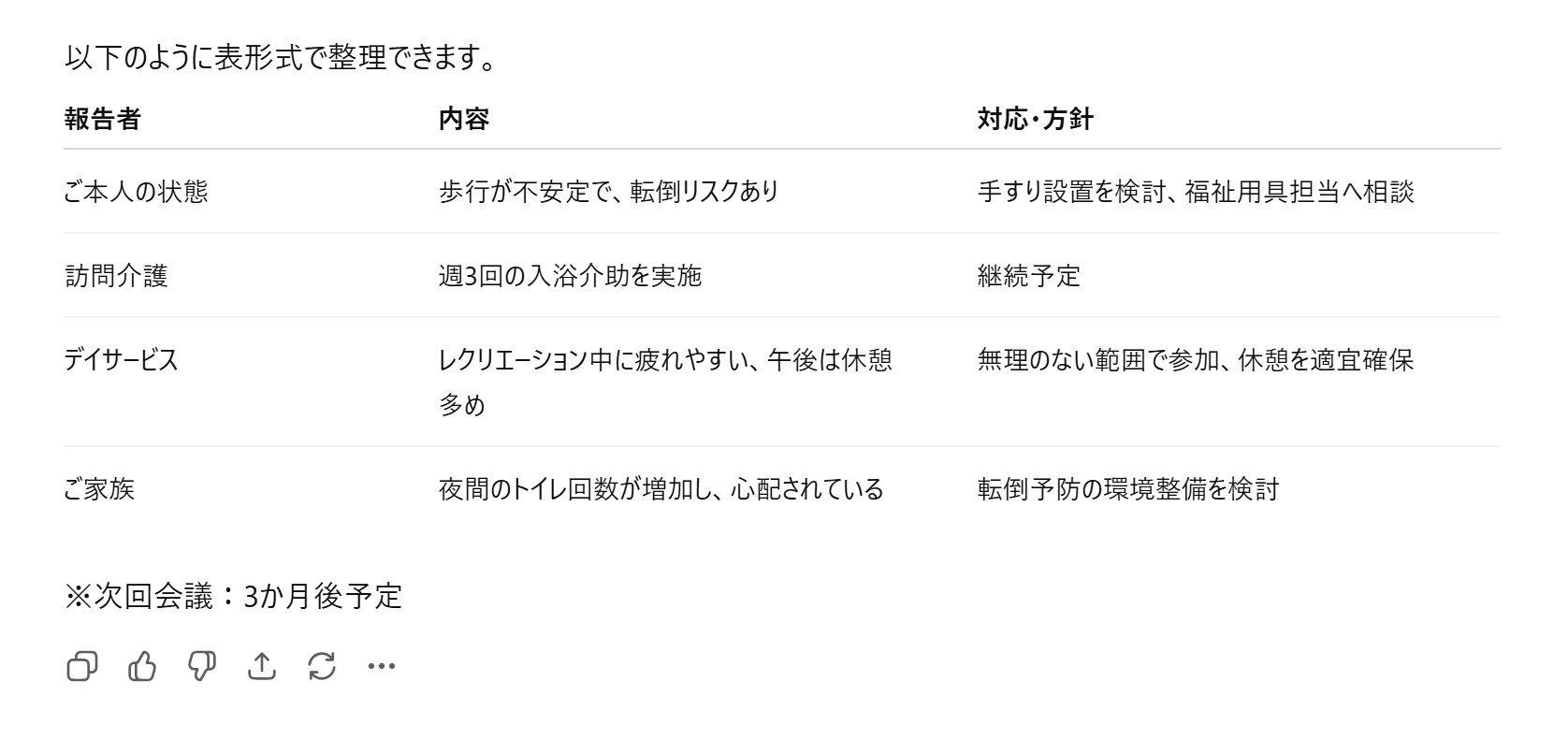Give the response a thumbs down
Image resolution: width=1568 pixels, height=739 pixels.
click(x=201, y=666)
